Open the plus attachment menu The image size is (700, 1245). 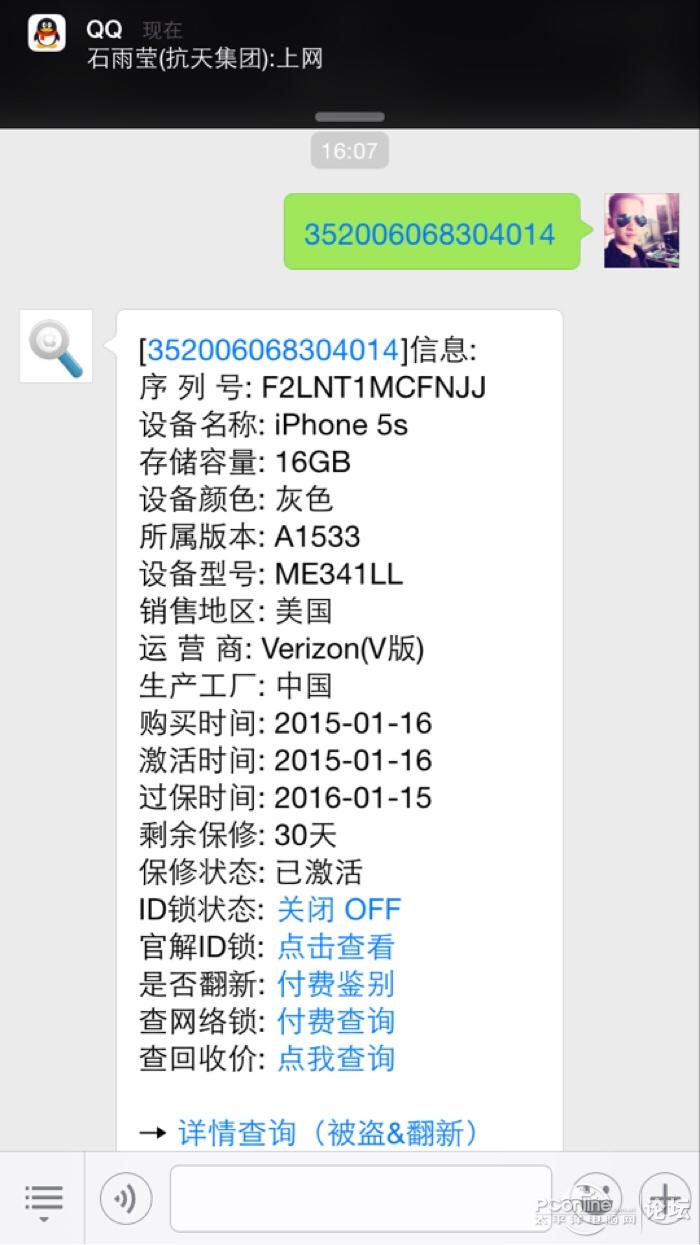tap(665, 1198)
